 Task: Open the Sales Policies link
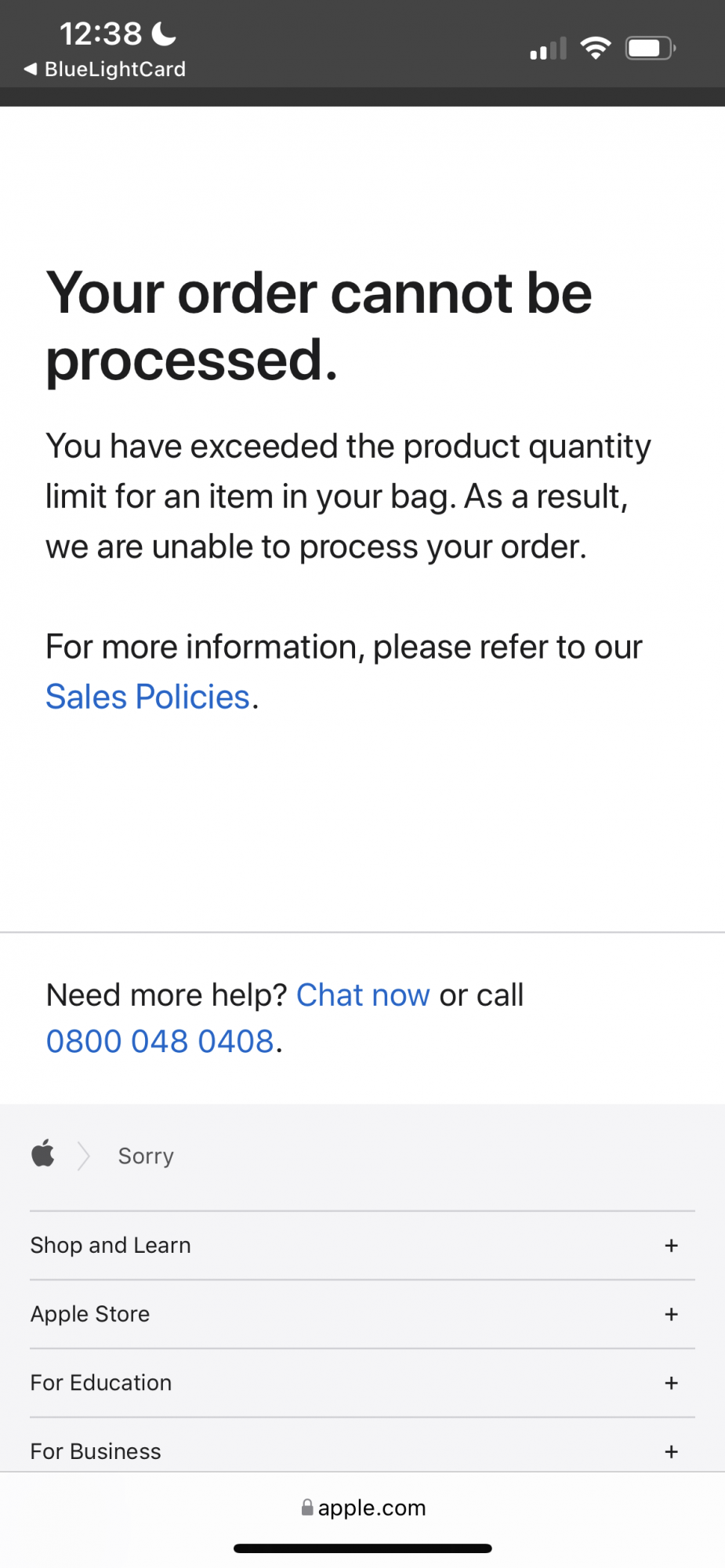click(147, 697)
